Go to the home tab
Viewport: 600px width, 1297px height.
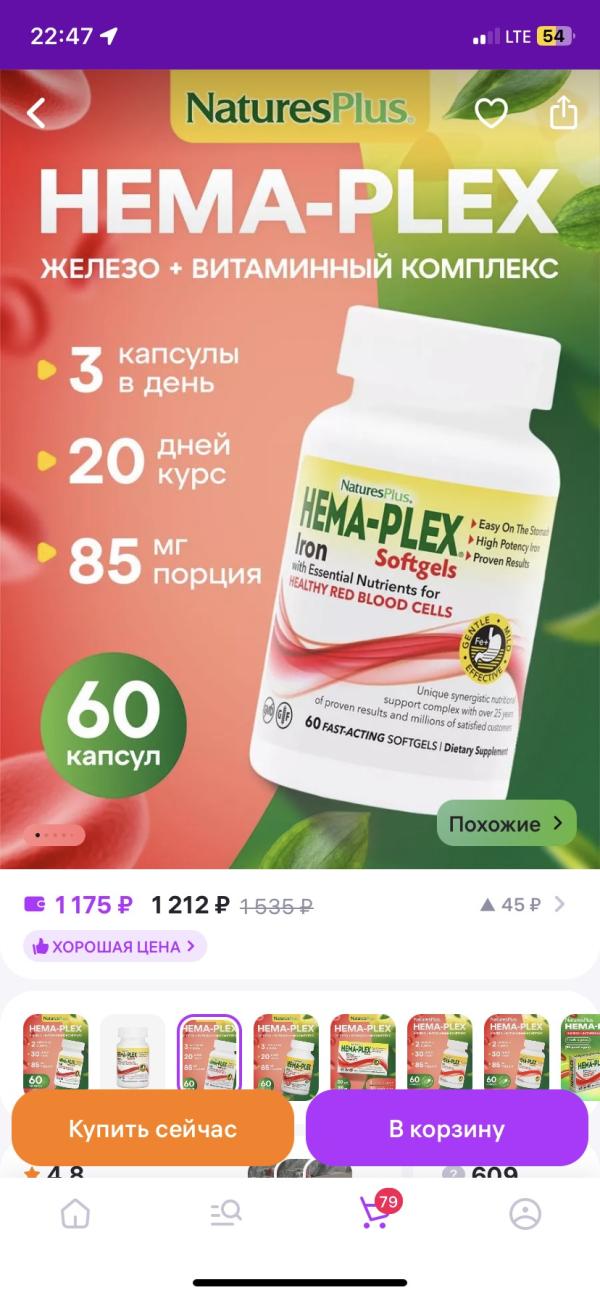[75, 1214]
